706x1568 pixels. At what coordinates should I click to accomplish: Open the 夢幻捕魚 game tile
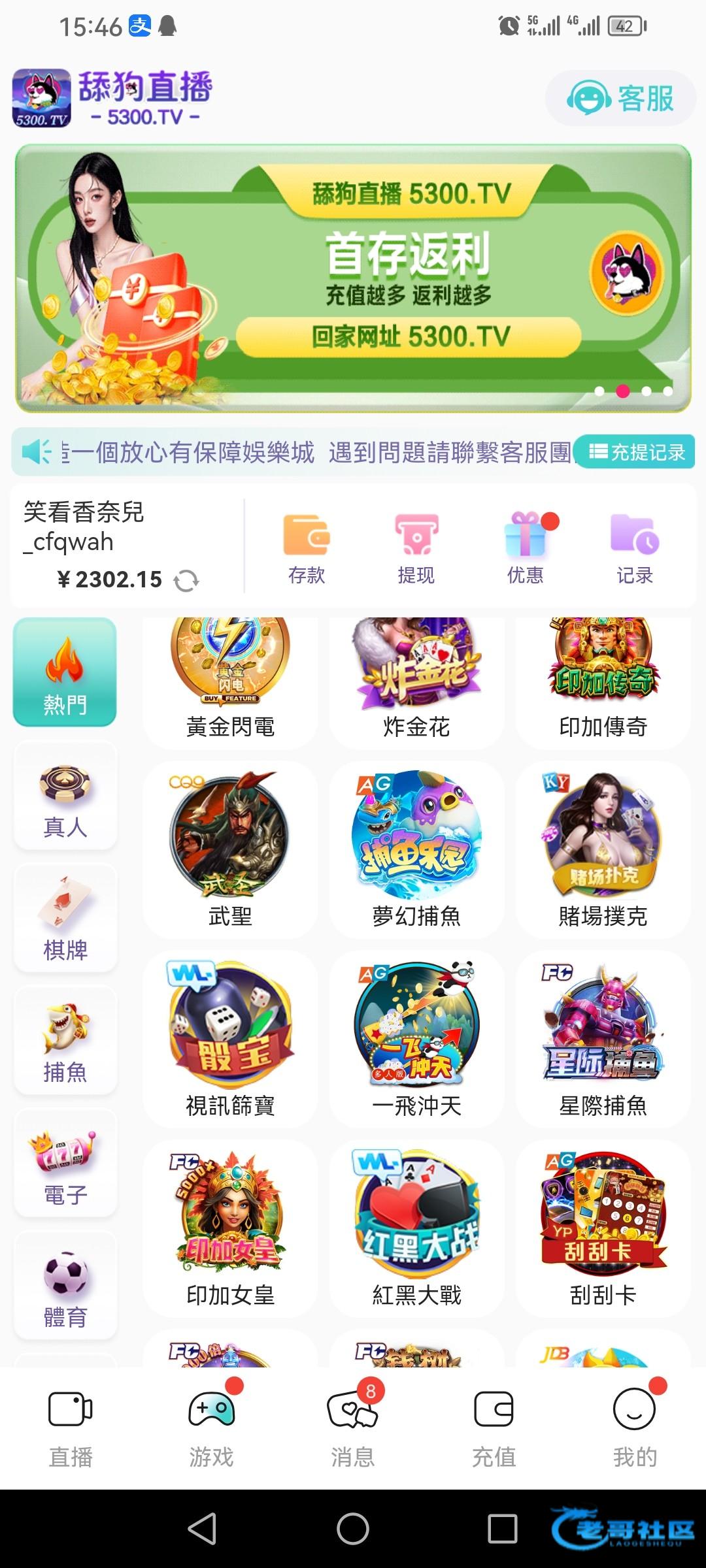tap(416, 849)
